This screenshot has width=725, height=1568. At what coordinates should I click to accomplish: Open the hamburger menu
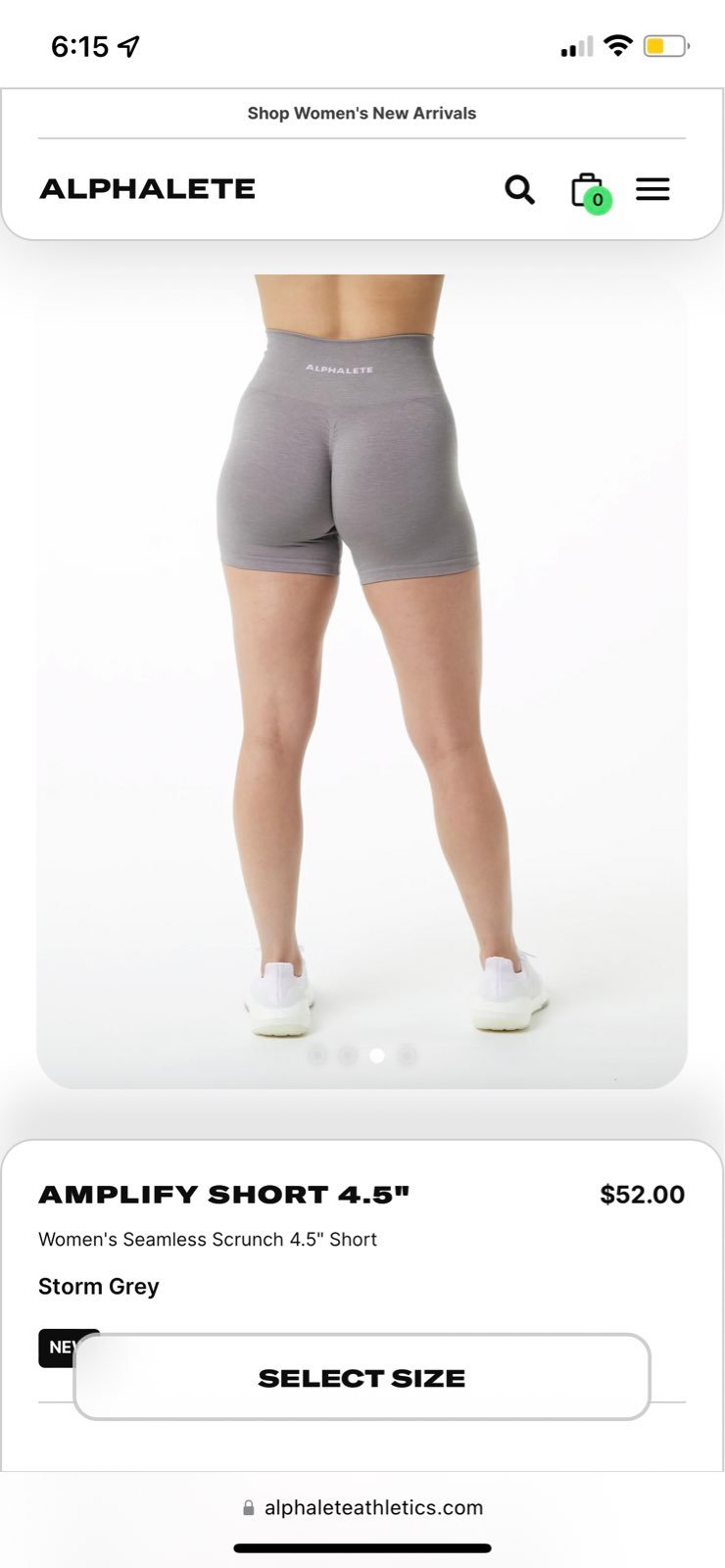tap(652, 189)
